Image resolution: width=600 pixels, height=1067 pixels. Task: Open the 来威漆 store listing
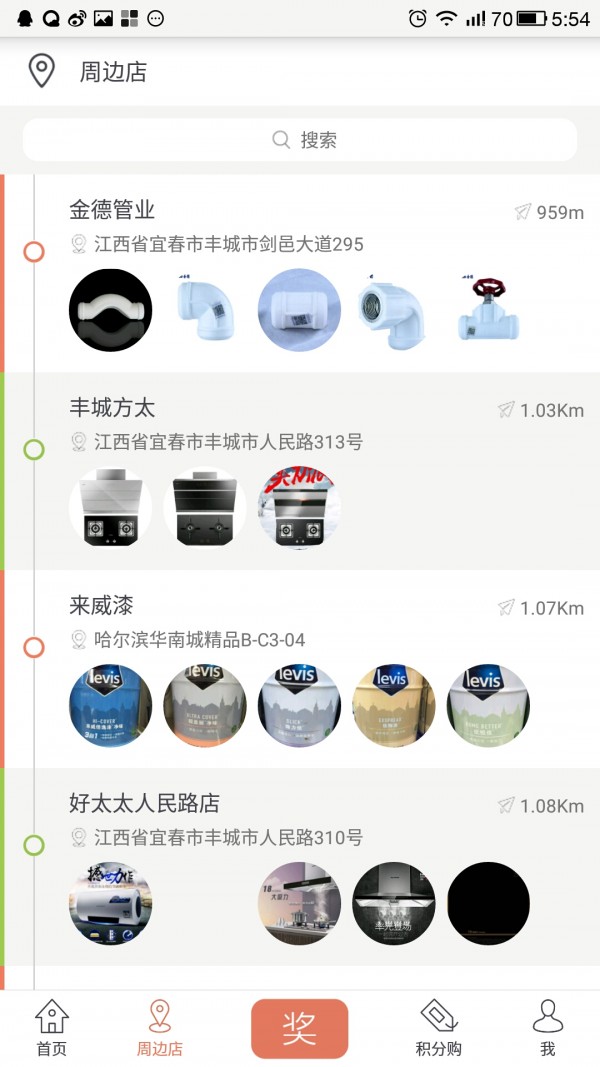coord(101,606)
